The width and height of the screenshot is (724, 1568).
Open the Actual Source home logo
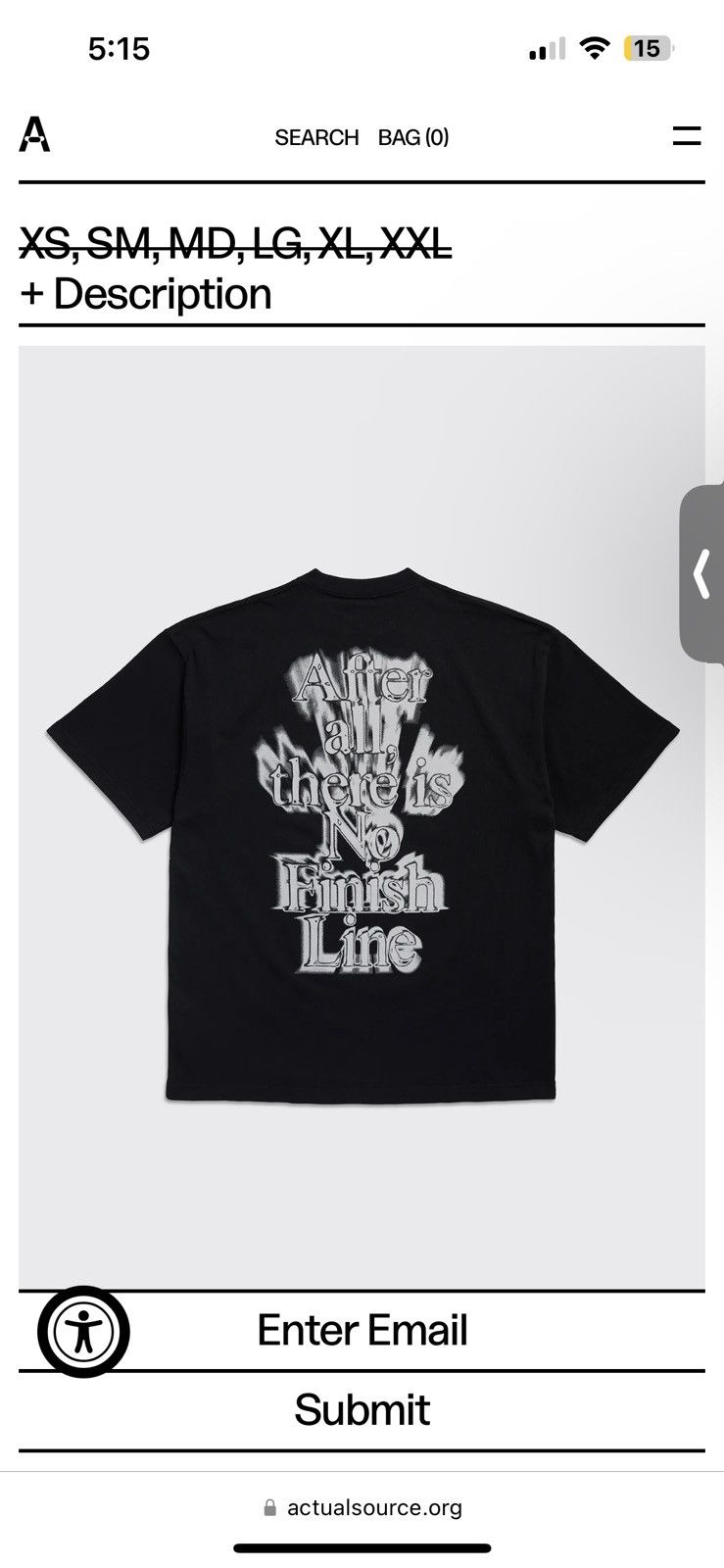pos(34,135)
